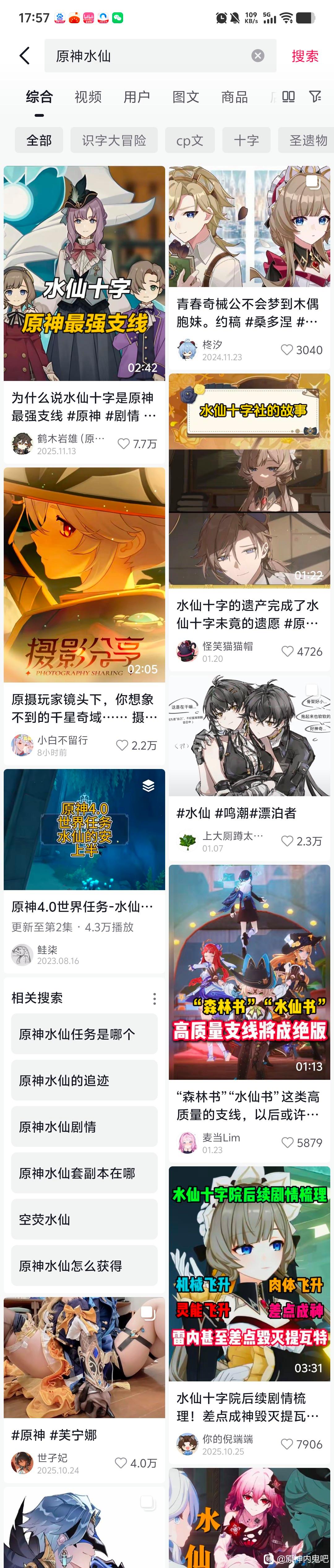Select related search 原神水仙套副本在哪
The height and width of the screenshot is (1568, 334).
point(84,1173)
